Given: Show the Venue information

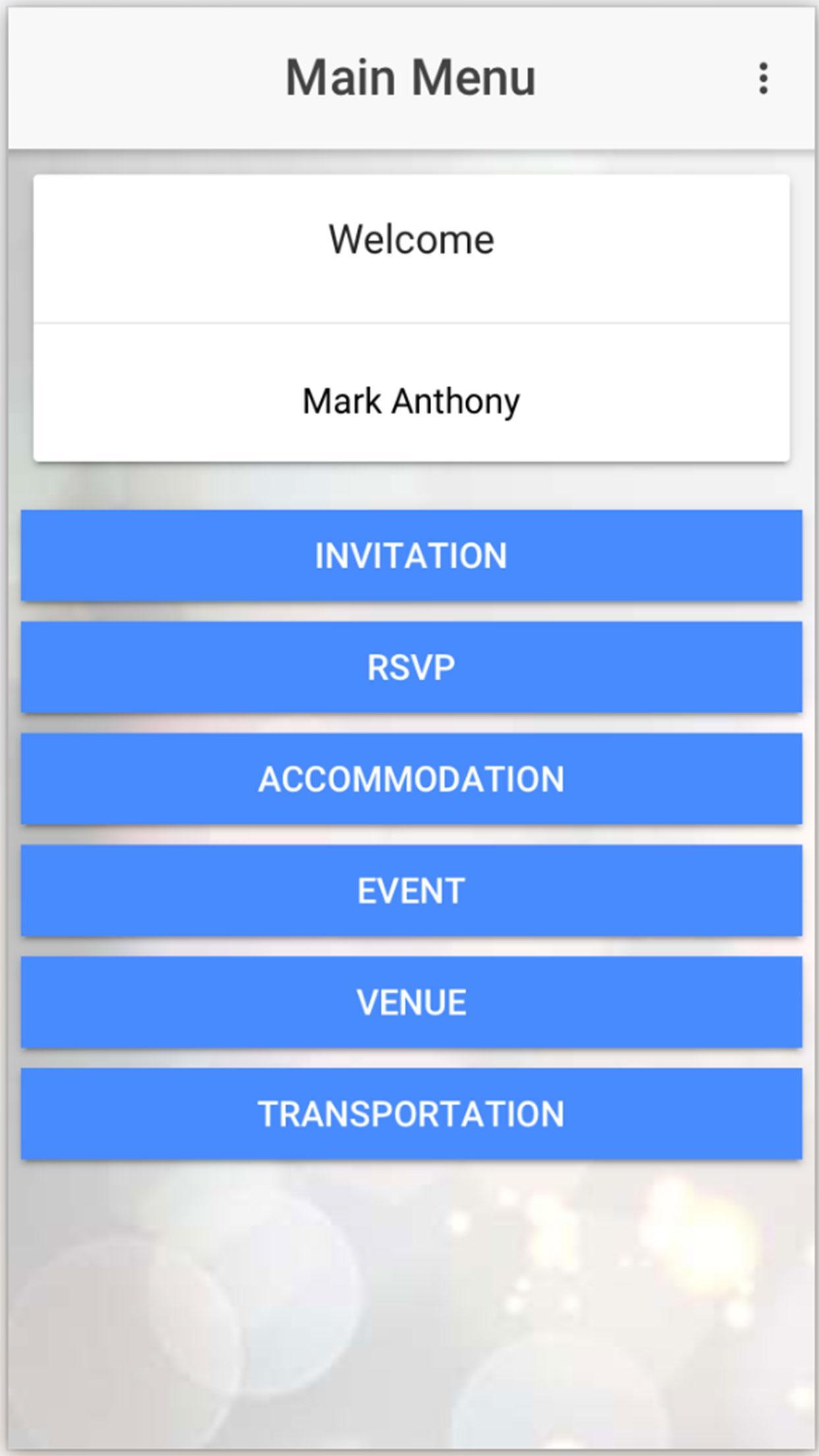Looking at the screenshot, I should pos(411,1002).
